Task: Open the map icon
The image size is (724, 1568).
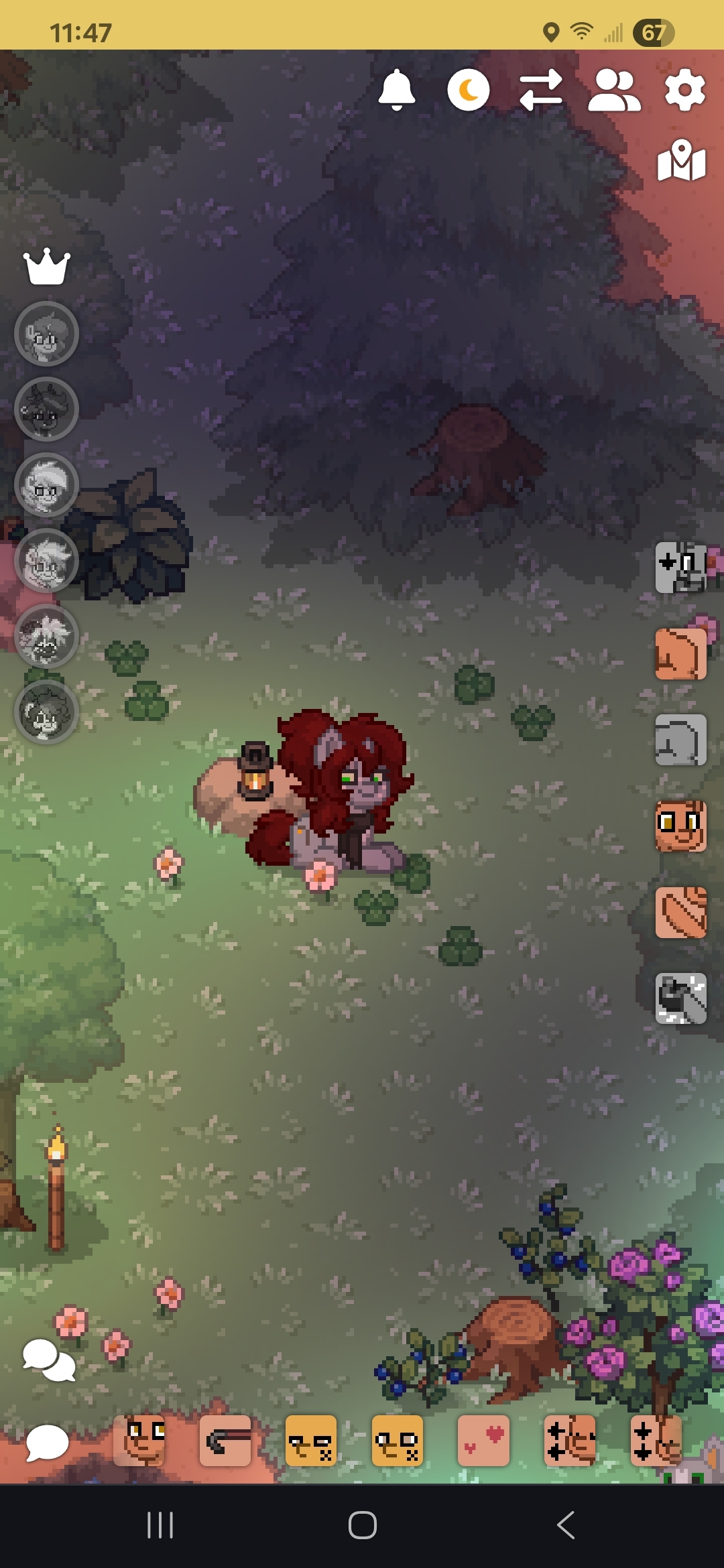Action: tap(682, 160)
